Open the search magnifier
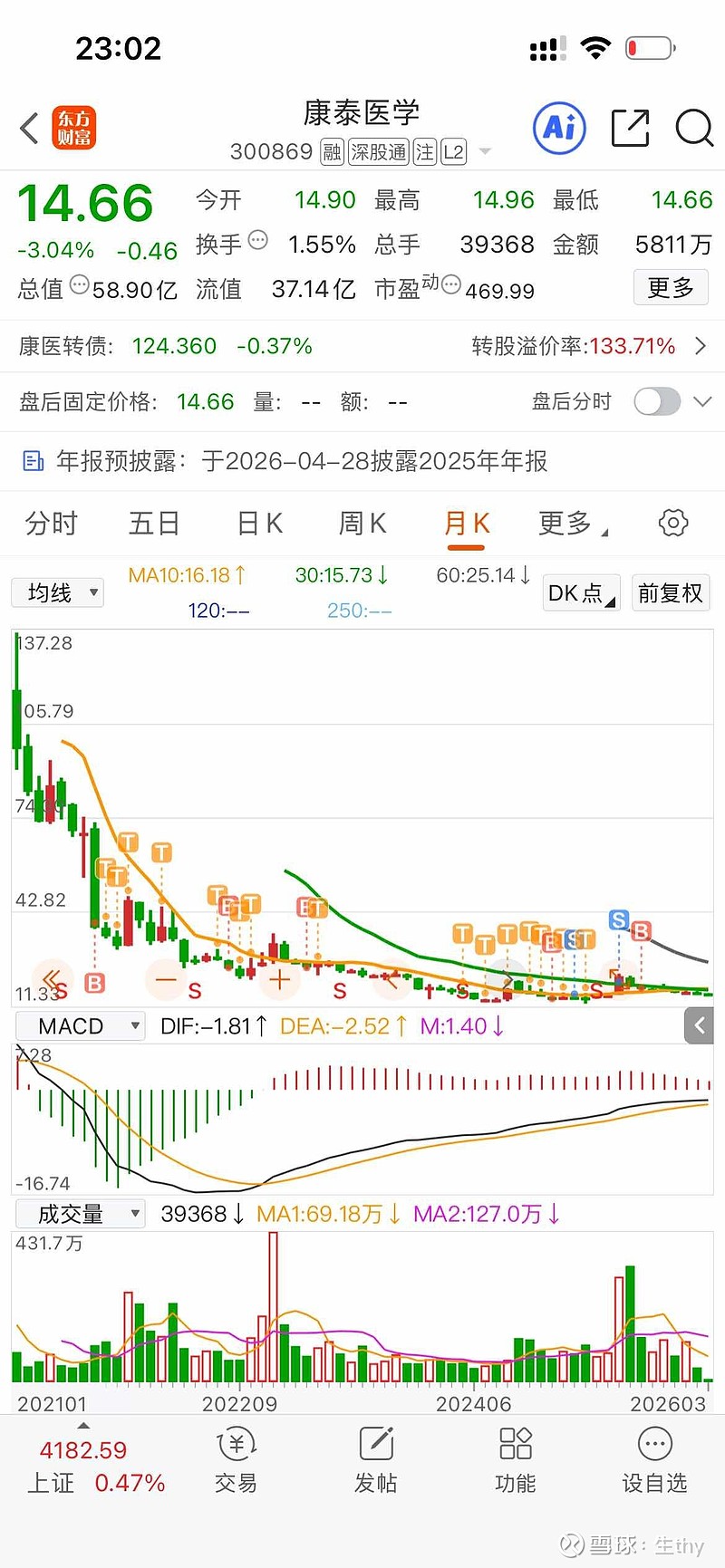The height and width of the screenshot is (1568, 725). 694,128
